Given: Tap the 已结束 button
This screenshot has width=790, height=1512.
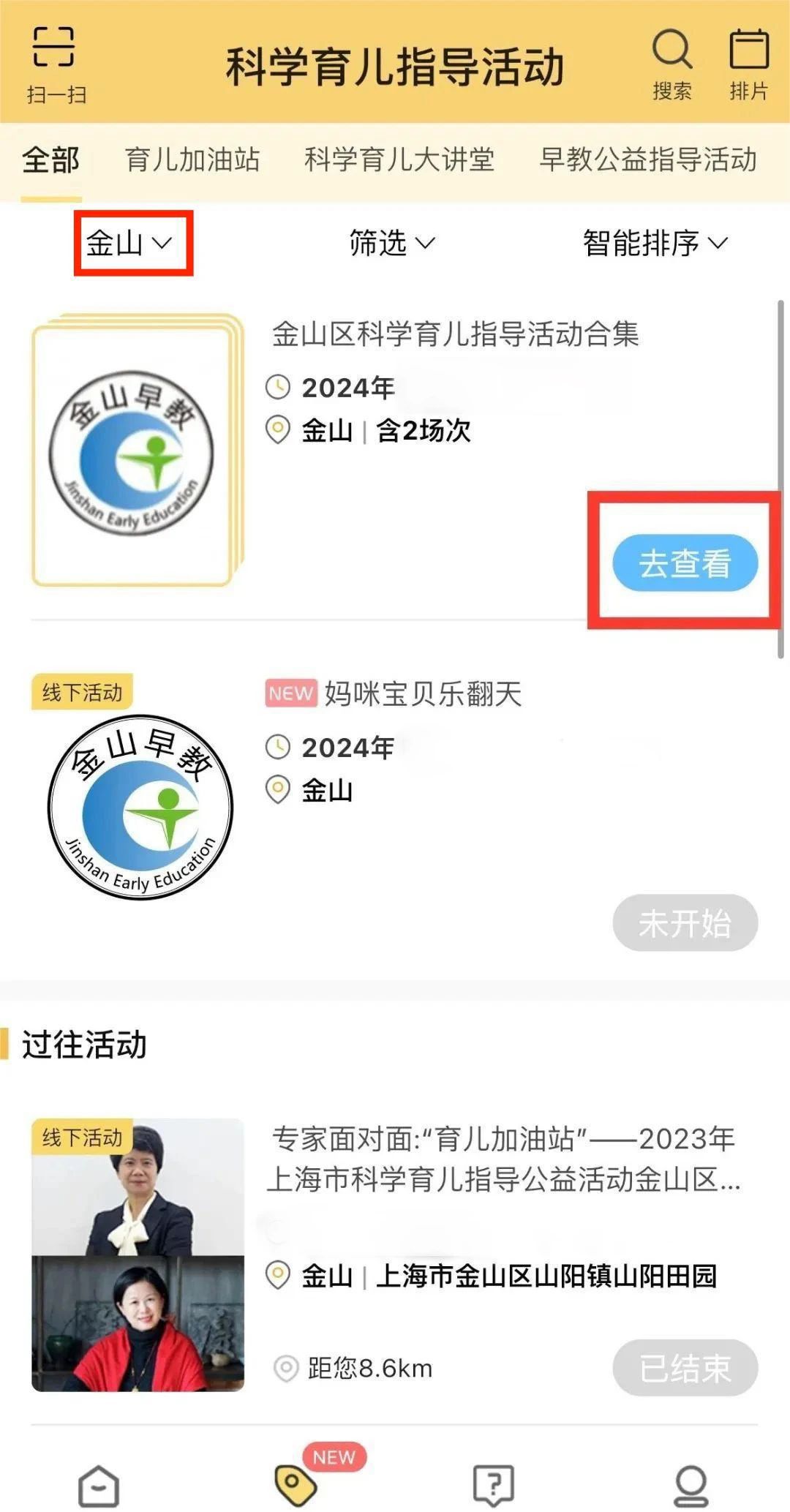Looking at the screenshot, I should coord(685,1368).
